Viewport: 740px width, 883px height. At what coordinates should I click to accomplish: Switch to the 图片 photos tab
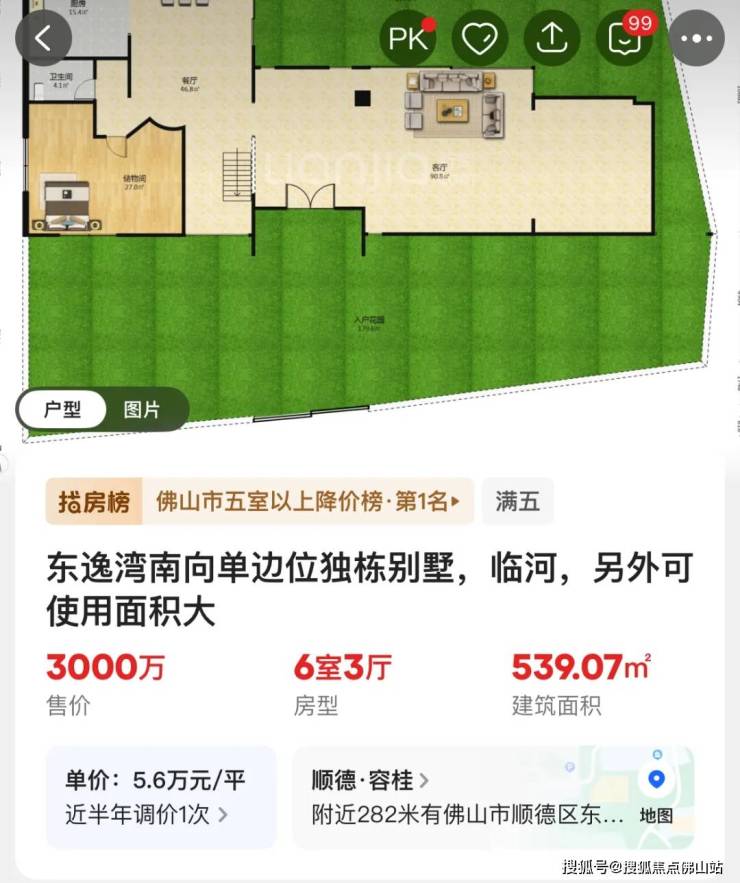(x=141, y=409)
